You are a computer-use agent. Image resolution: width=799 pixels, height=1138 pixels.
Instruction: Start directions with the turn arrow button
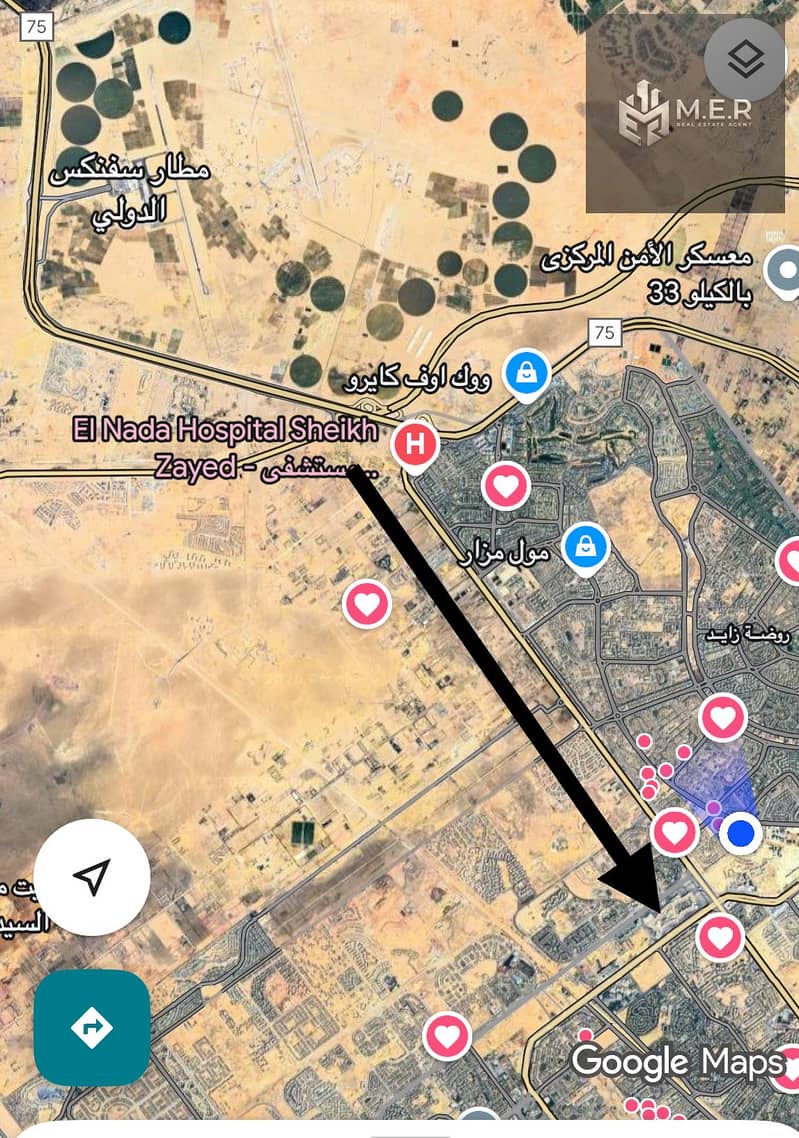coord(92,1027)
